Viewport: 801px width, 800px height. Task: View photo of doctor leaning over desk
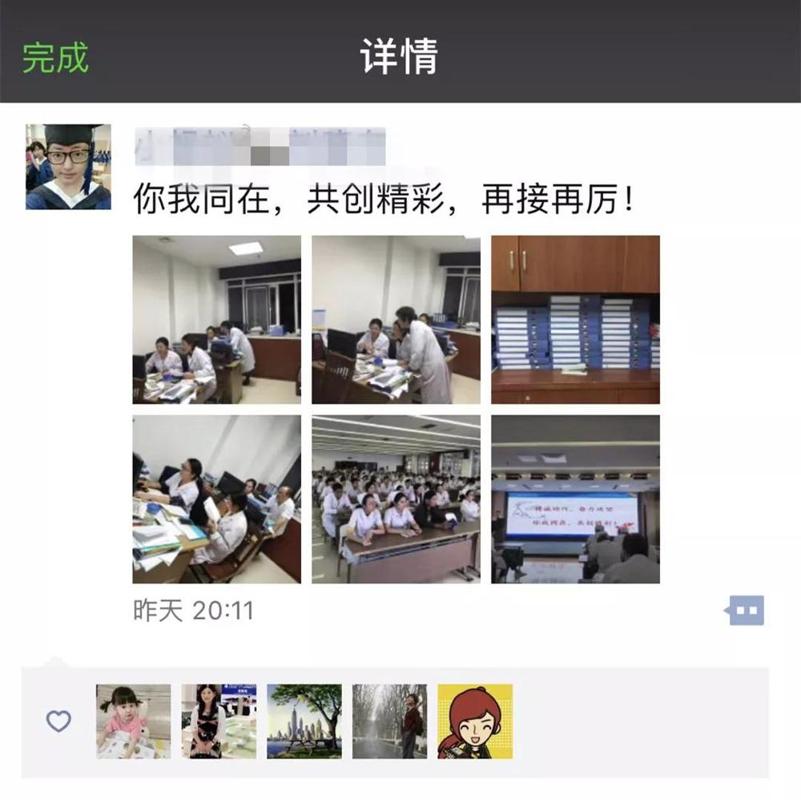coord(395,319)
